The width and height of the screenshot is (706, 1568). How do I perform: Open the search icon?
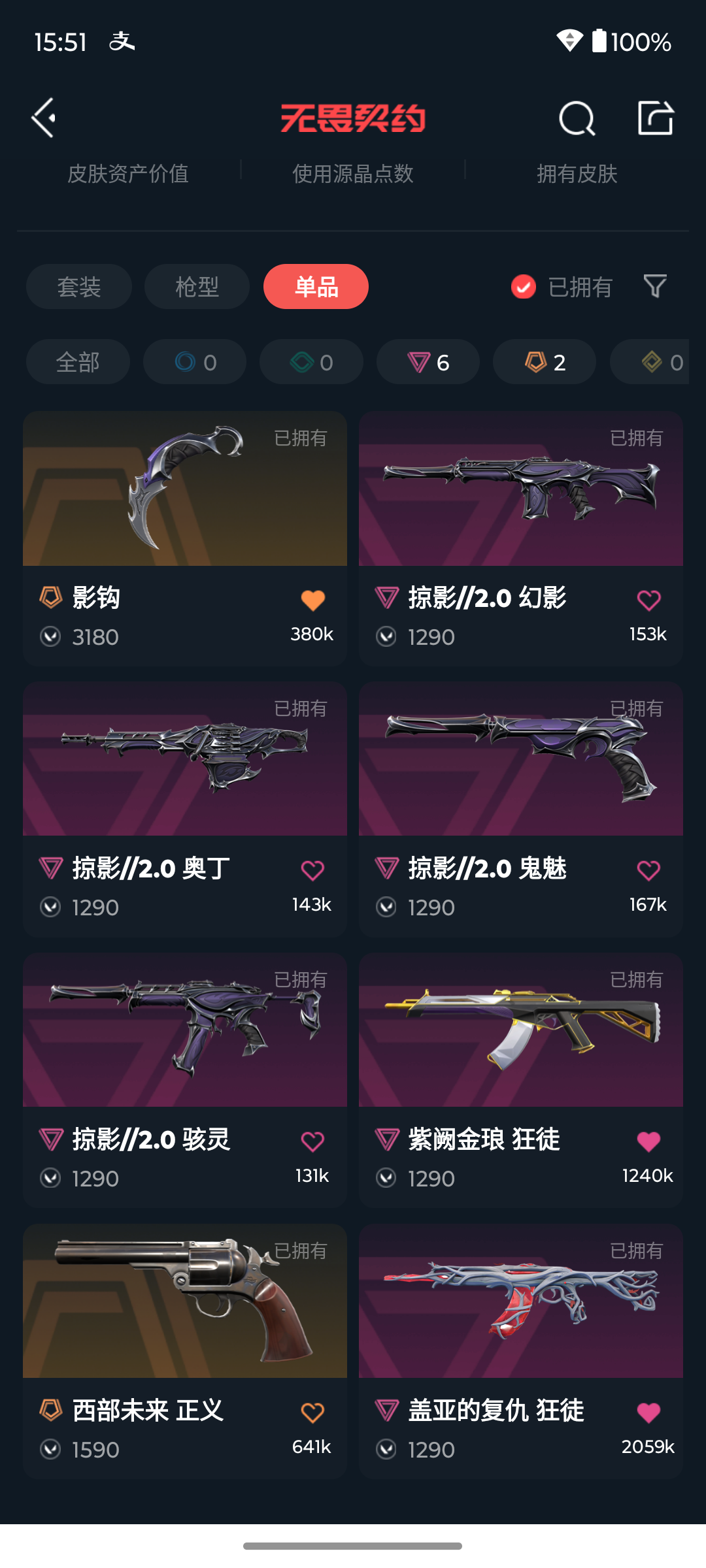point(577,118)
